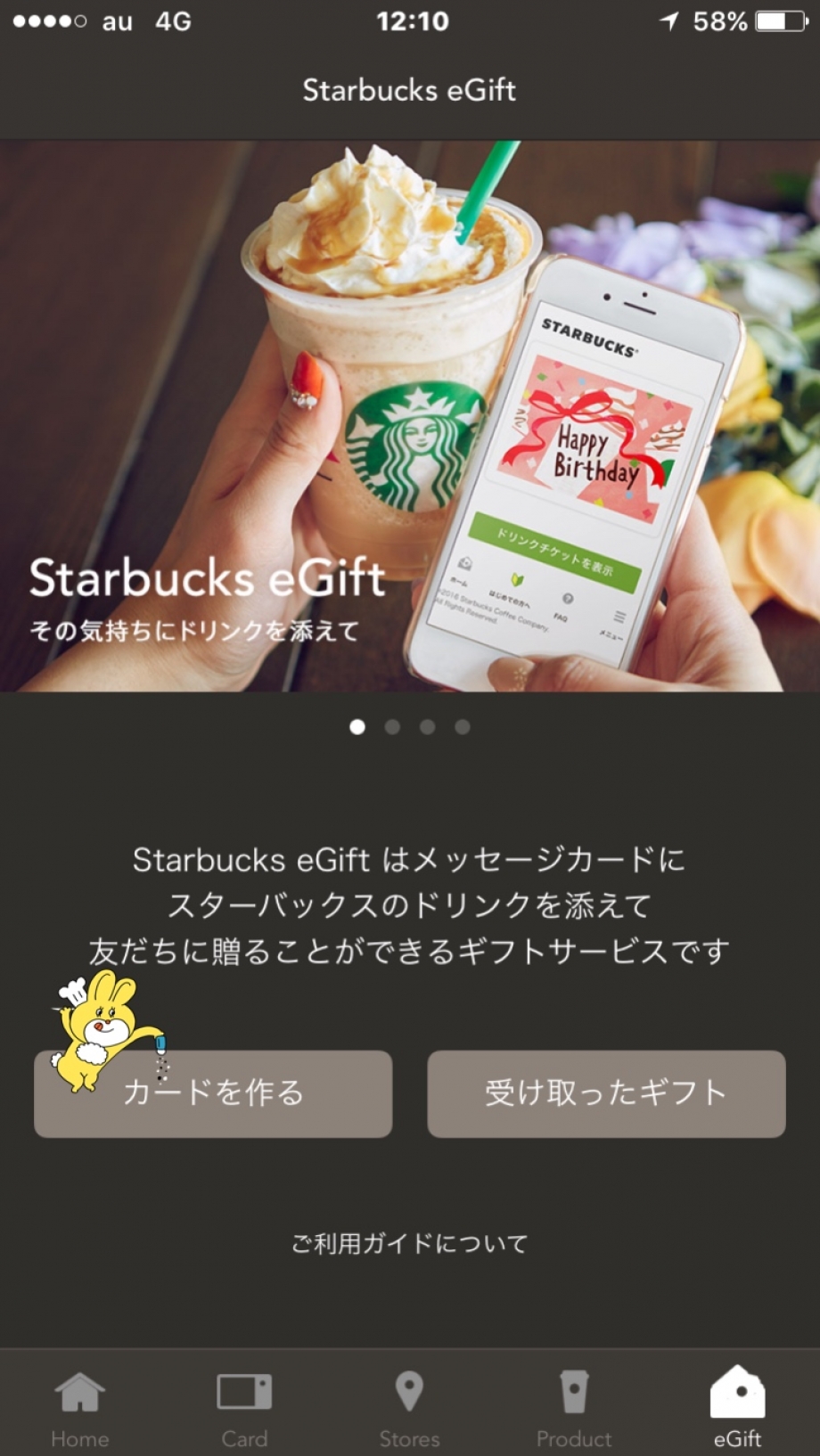Open 受け取ったギフト received gifts
This screenshot has height=1456, width=820.
point(606,1093)
